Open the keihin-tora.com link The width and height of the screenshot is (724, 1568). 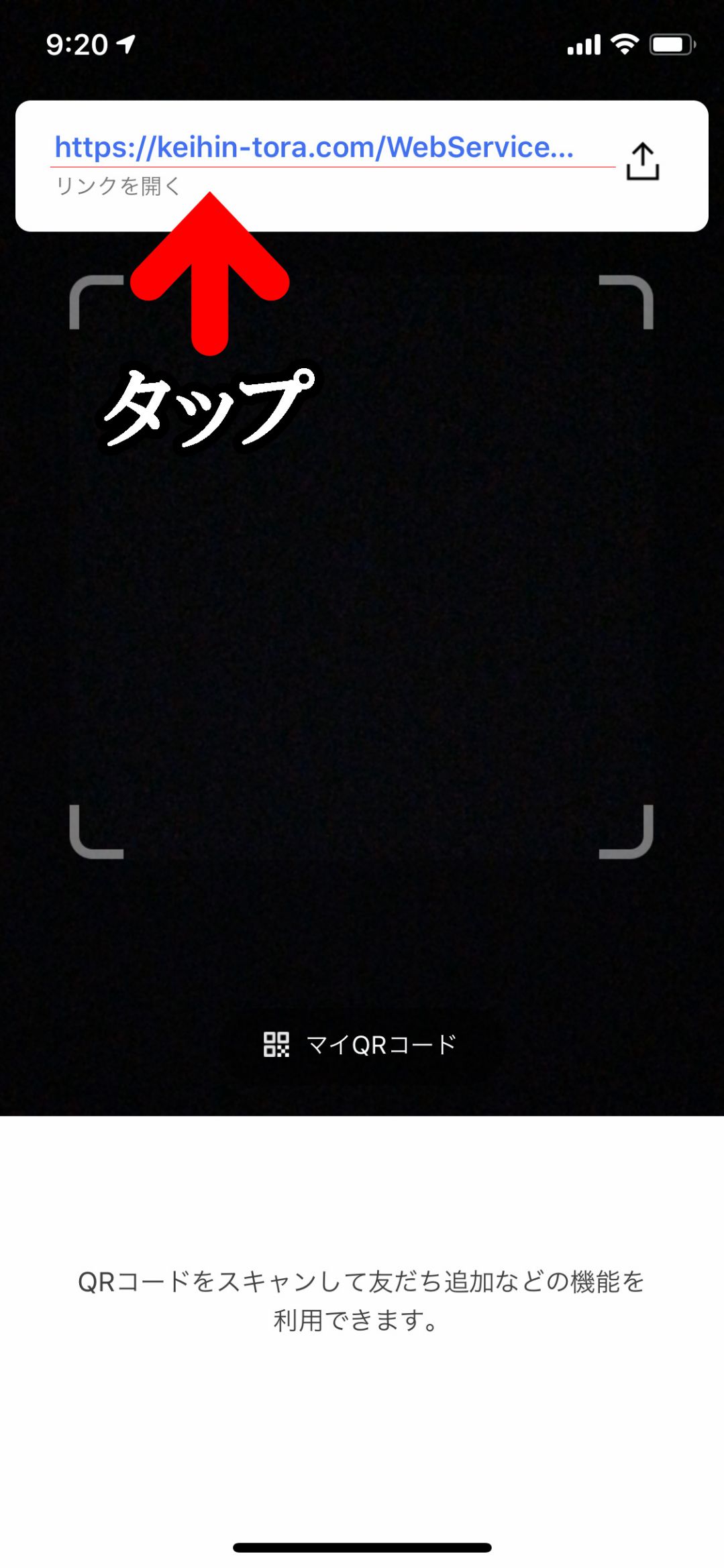(x=314, y=148)
